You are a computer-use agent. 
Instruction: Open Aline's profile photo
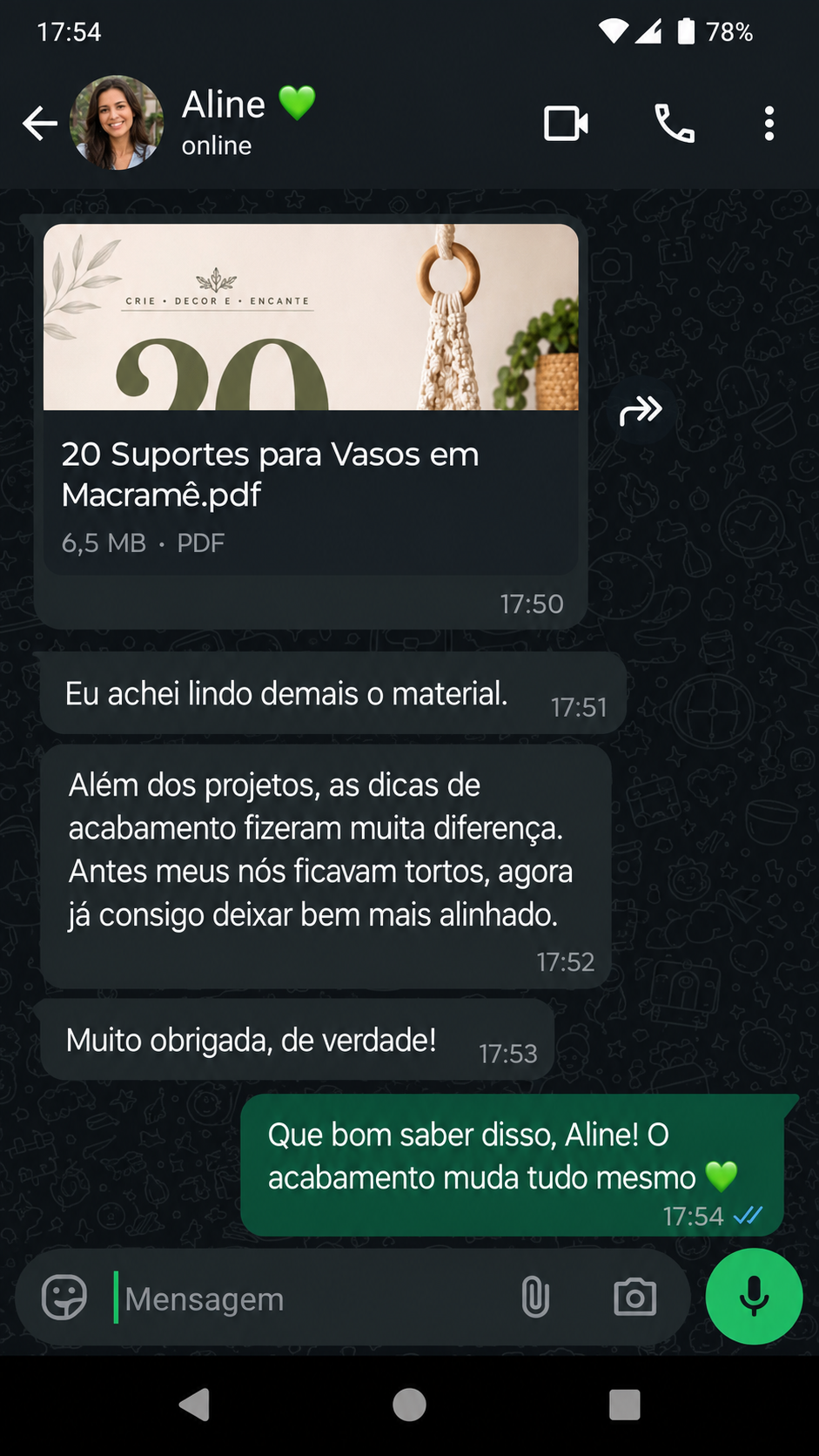[x=117, y=123]
